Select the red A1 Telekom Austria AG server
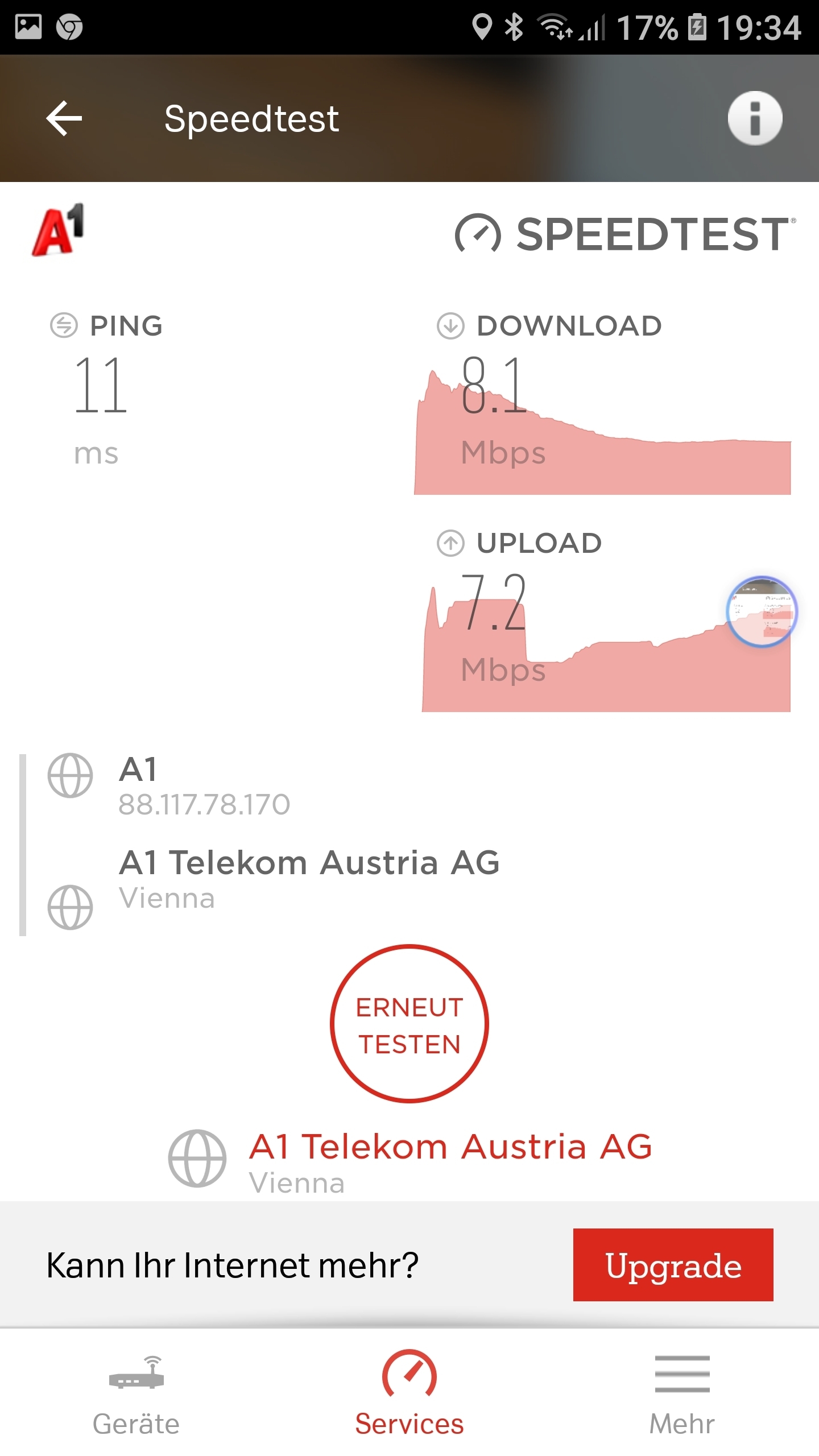The height and width of the screenshot is (1456, 819). [x=450, y=1147]
